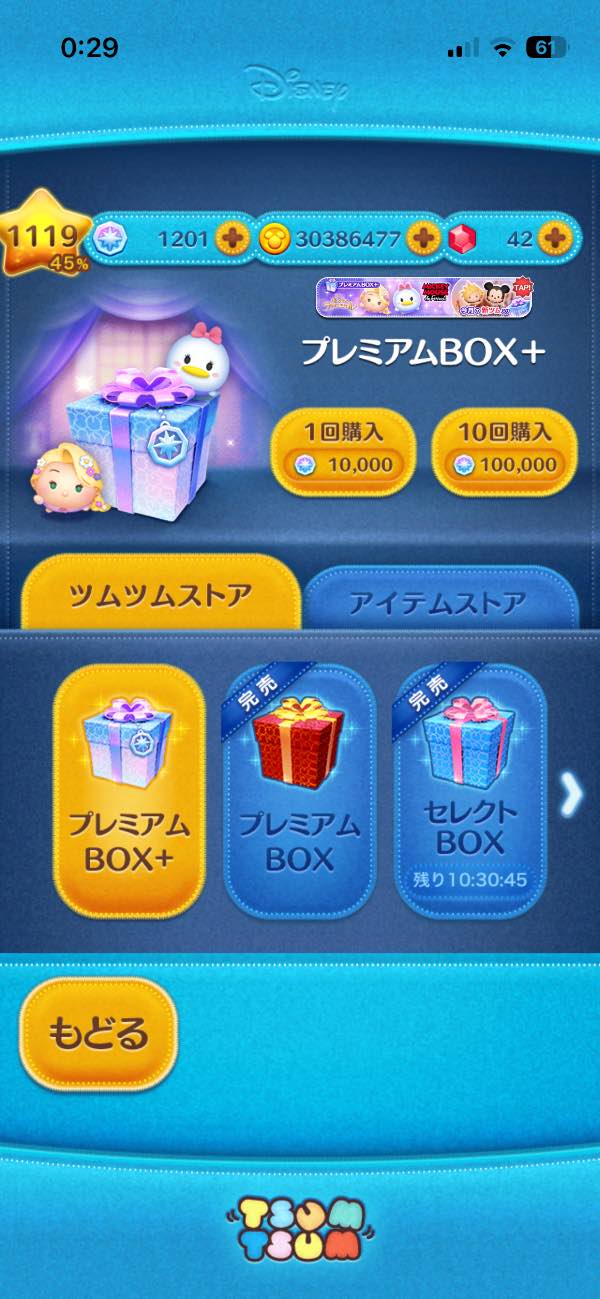Select the プレミアムBOX+ card
The image size is (600, 1299).
coord(128,790)
